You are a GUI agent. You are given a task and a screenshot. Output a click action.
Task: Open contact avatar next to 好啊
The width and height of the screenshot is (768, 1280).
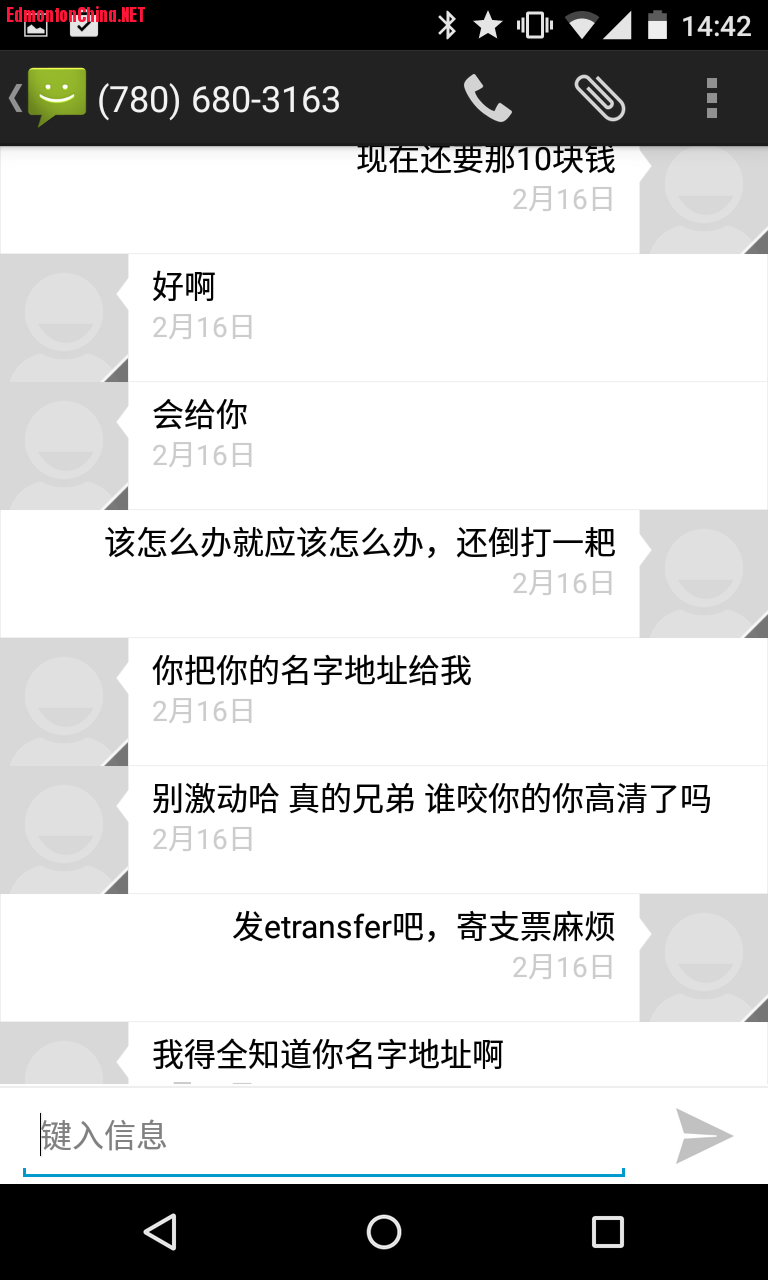[x=64, y=318]
